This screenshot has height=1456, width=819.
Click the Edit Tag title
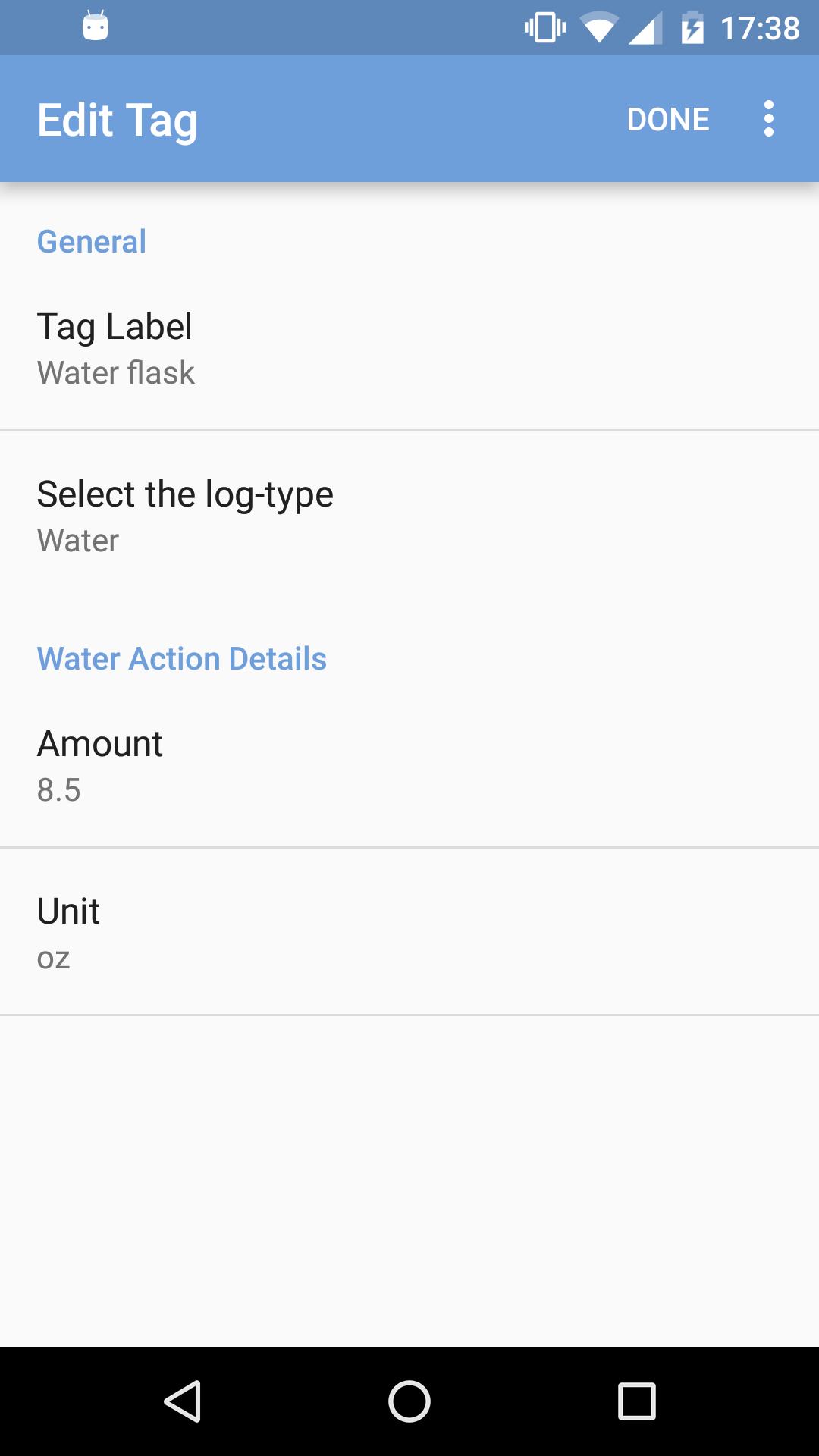click(118, 119)
